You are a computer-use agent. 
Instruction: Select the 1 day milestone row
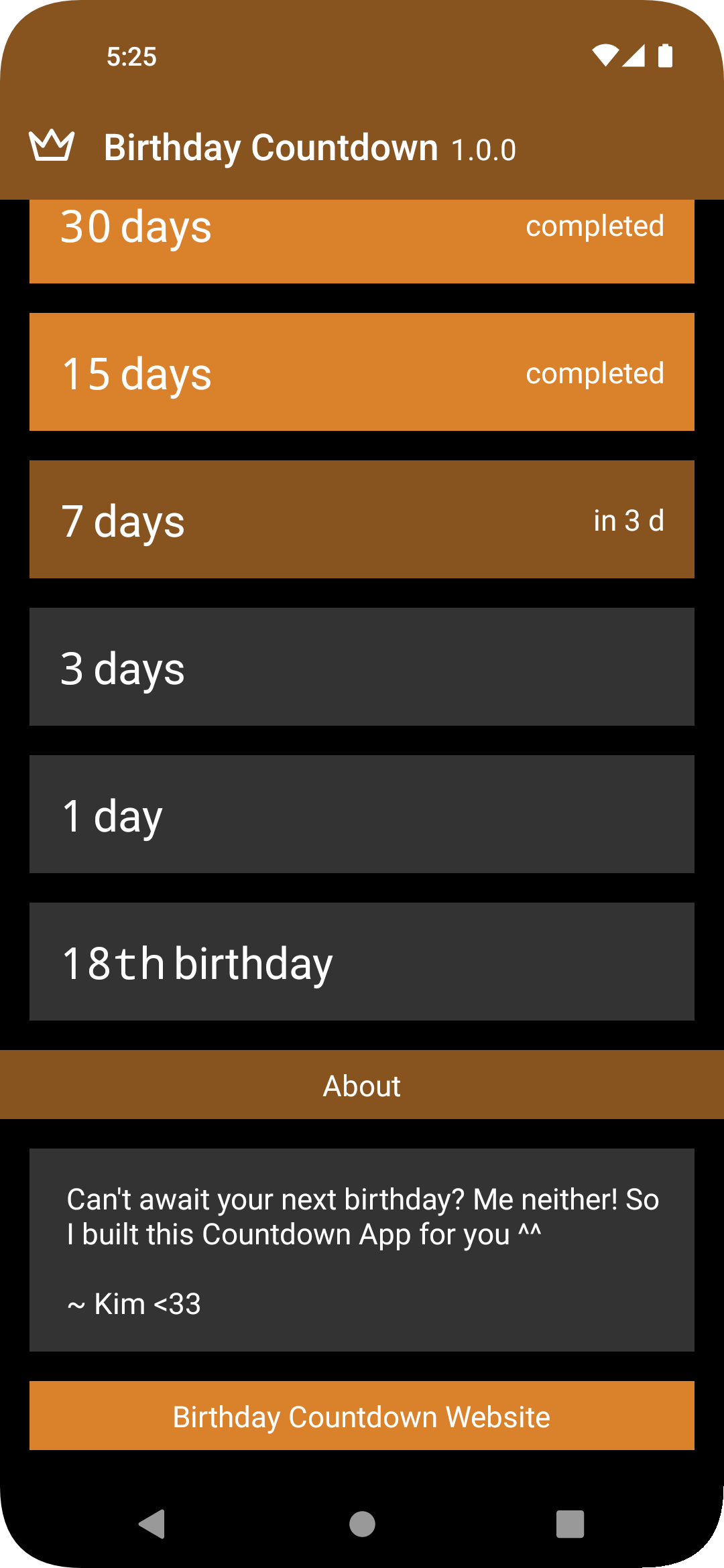[x=362, y=814]
